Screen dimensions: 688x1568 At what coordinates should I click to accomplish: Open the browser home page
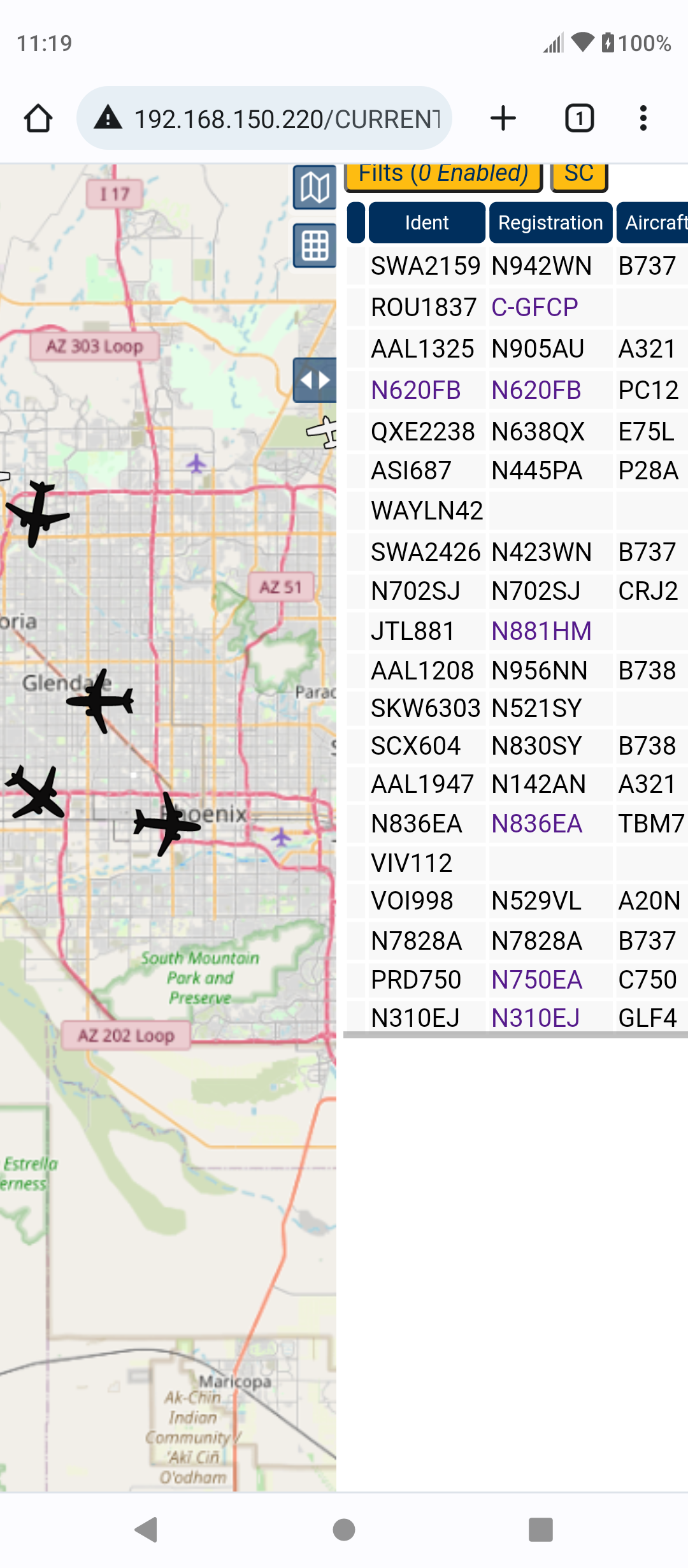pos(38,119)
